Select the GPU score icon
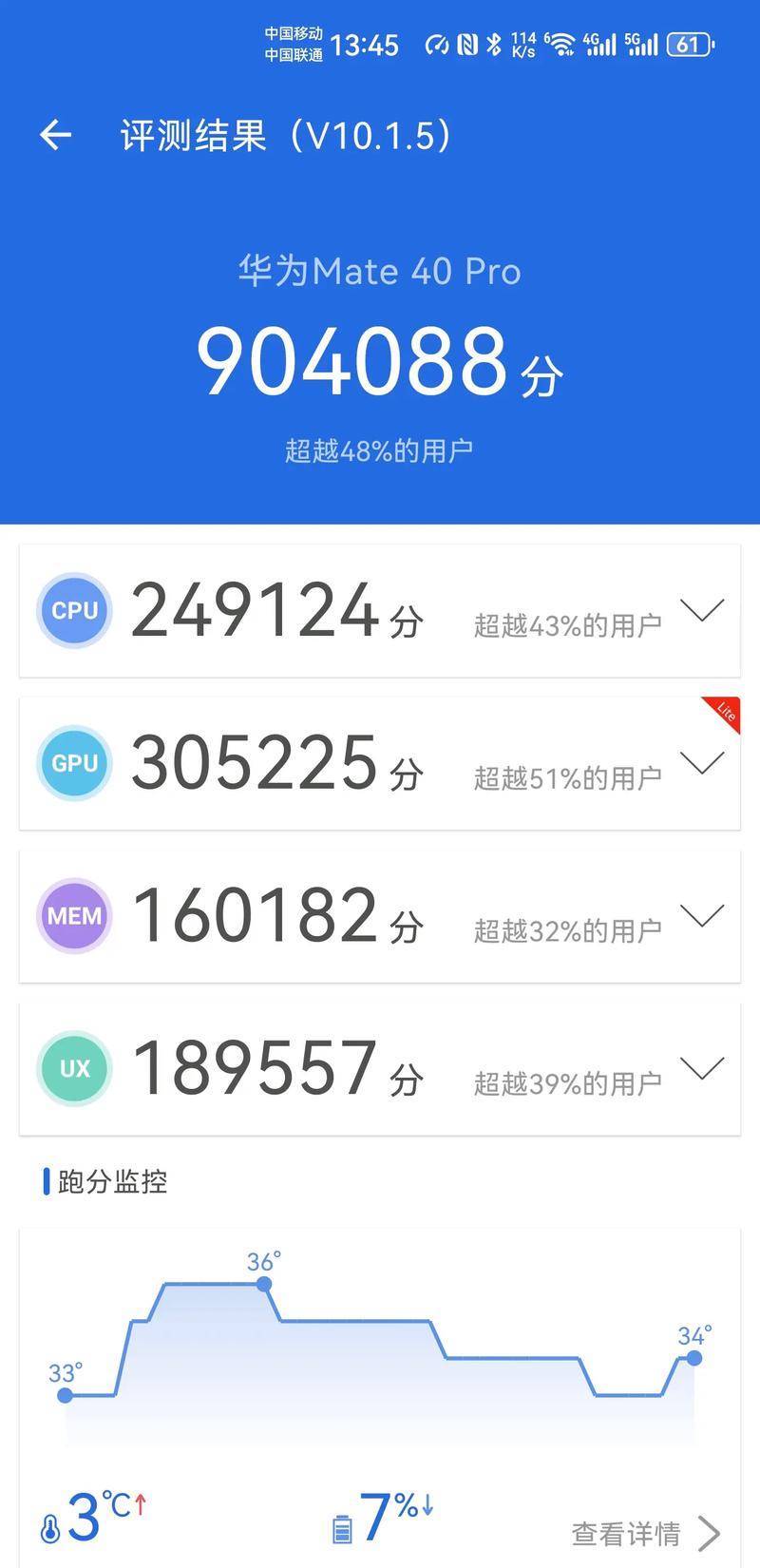The image size is (760, 1568). click(x=74, y=763)
